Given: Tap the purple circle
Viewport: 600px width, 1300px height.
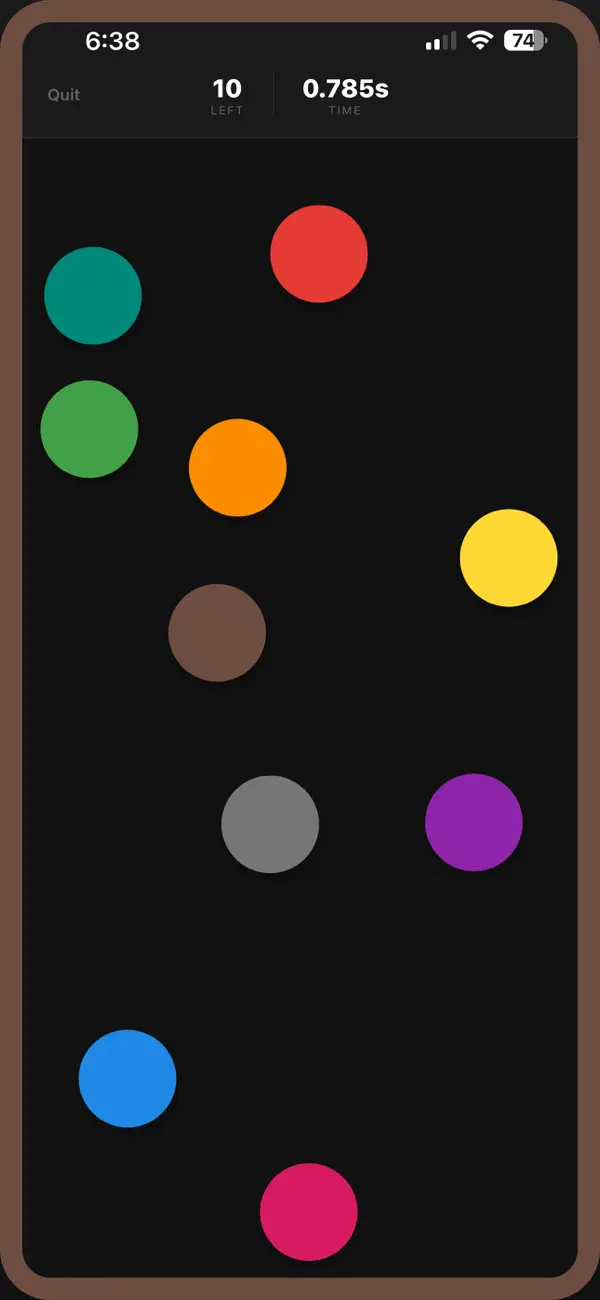Looking at the screenshot, I should (x=474, y=822).
